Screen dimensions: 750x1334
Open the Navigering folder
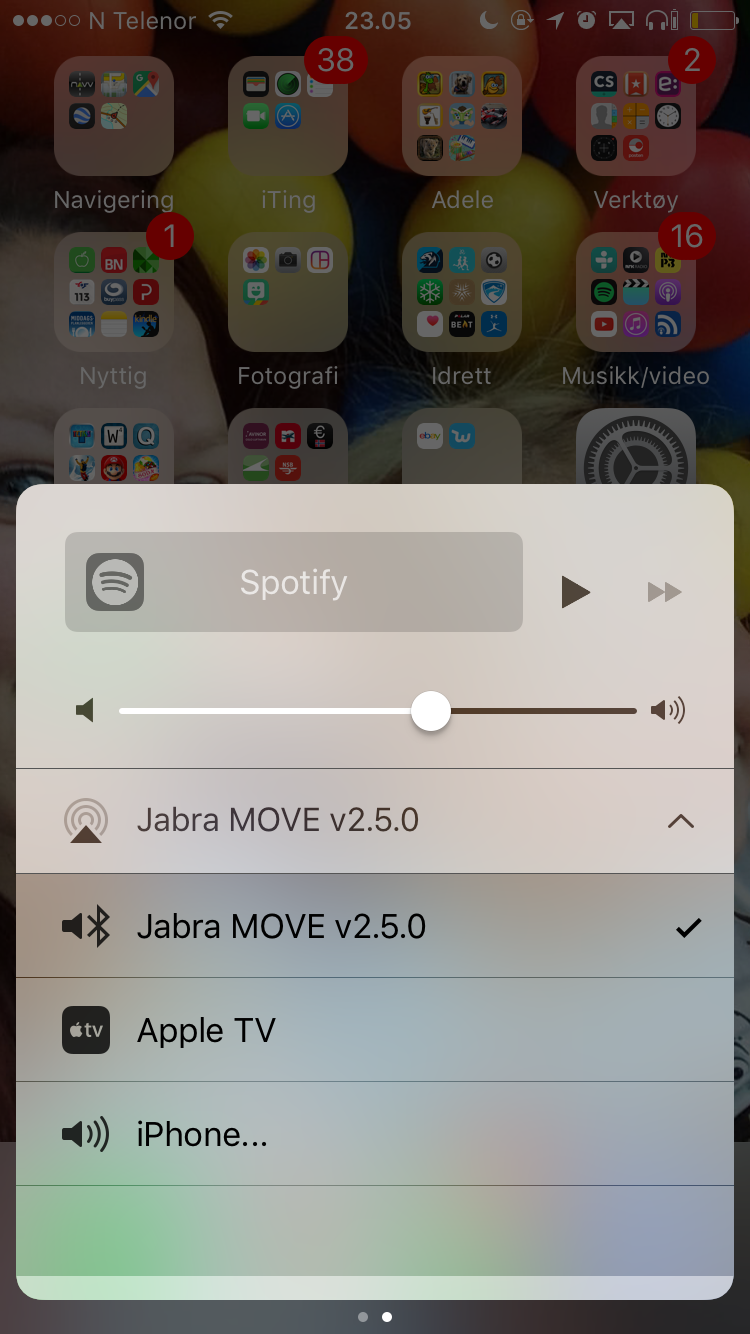pos(114,116)
